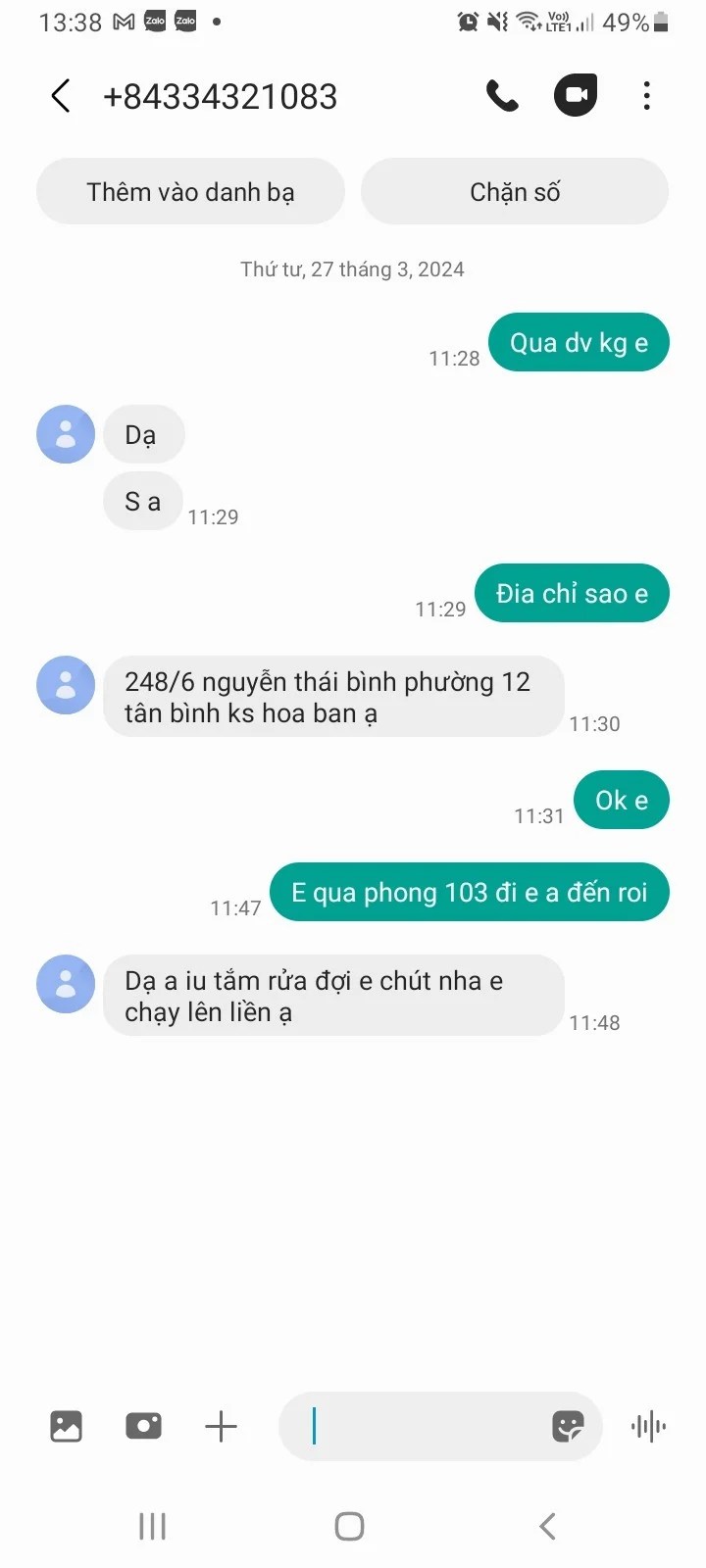The height and width of the screenshot is (1568, 706).
Task: Open the gallery image picker
Action: (x=66, y=1426)
